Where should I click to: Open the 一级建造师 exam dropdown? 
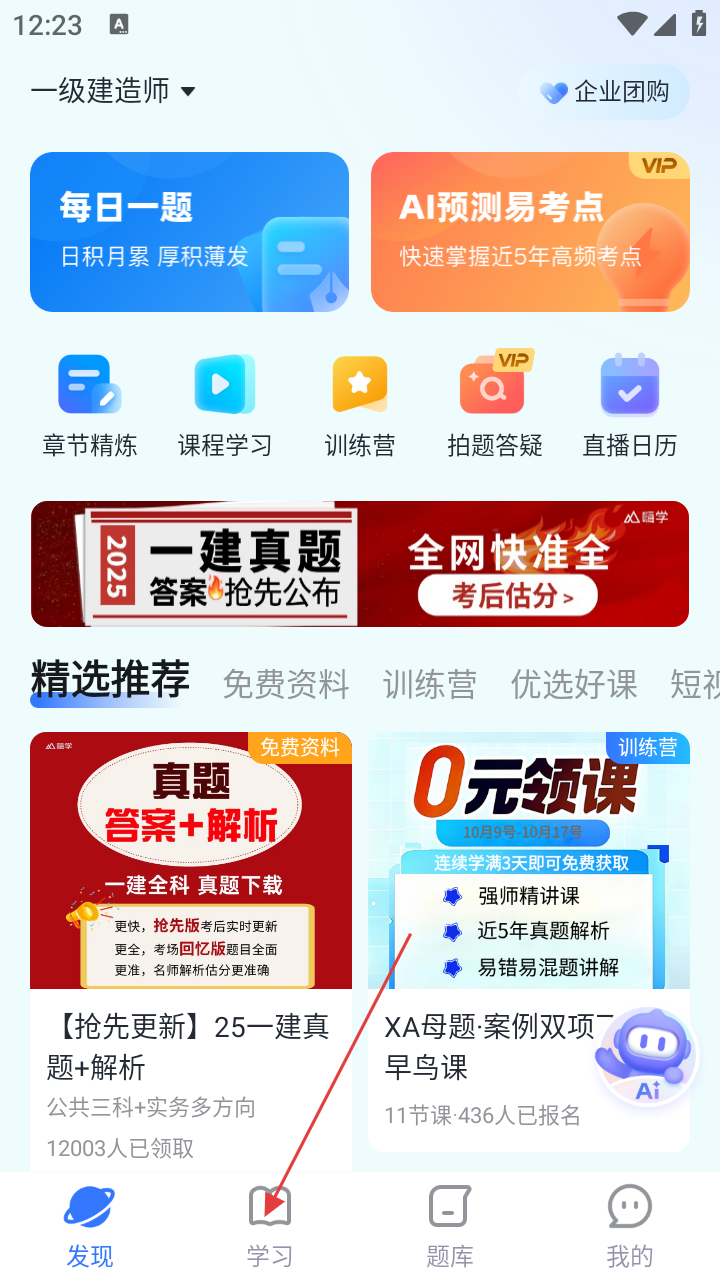(x=113, y=91)
